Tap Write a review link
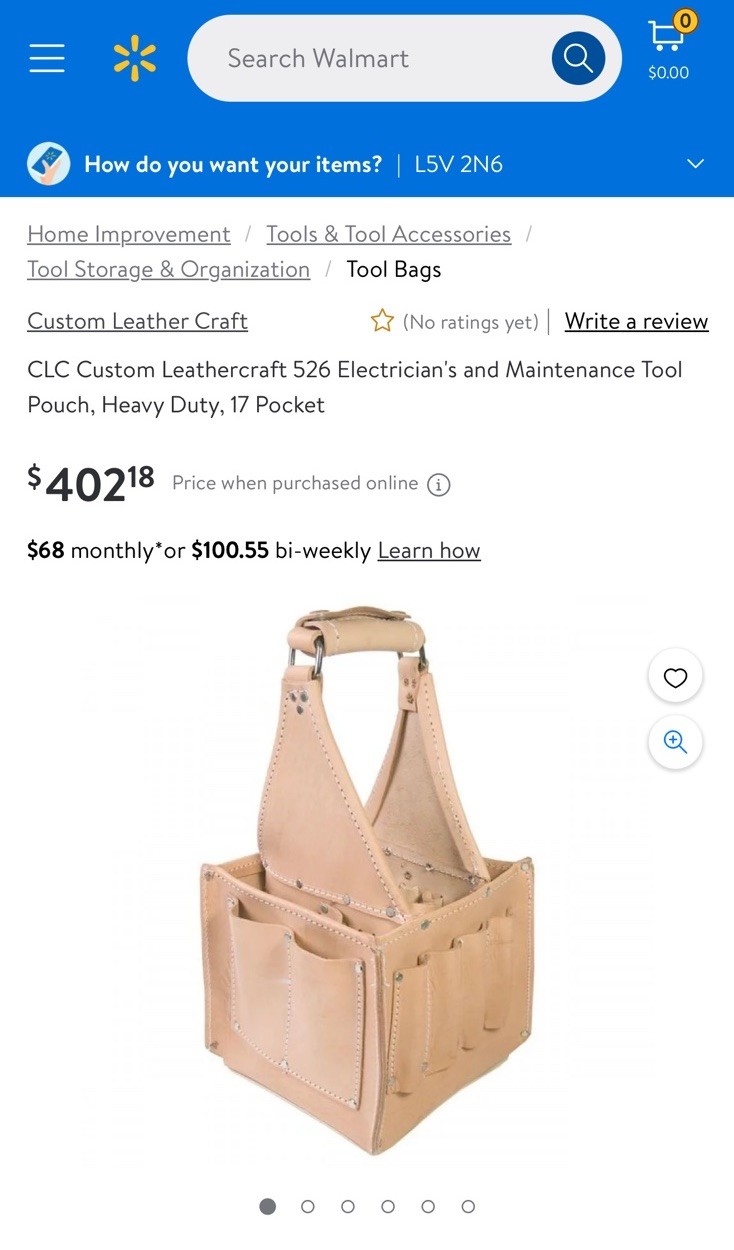Screen dimensions: 734x1250 coord(636,321)
